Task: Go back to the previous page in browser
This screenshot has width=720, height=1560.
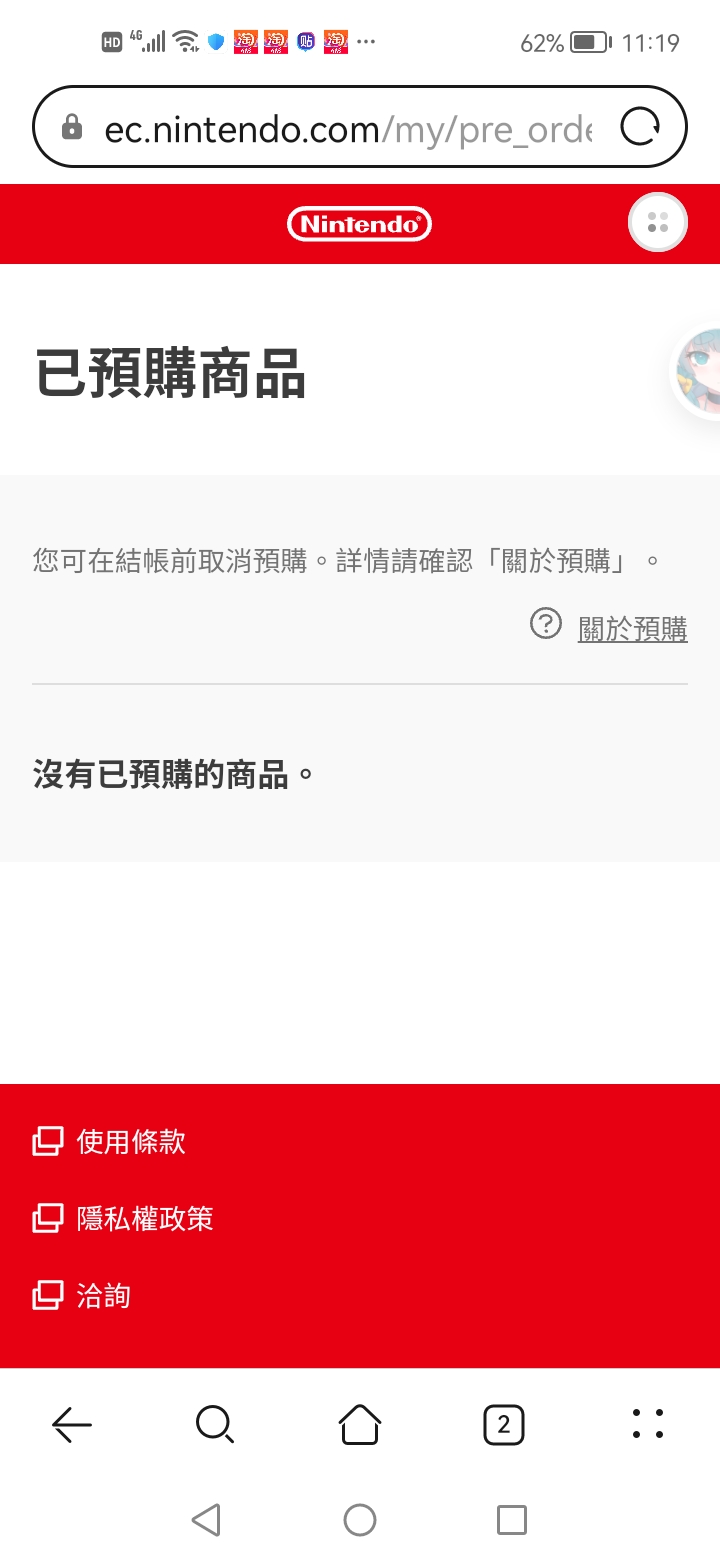Action: click(x=72, y=1424)
